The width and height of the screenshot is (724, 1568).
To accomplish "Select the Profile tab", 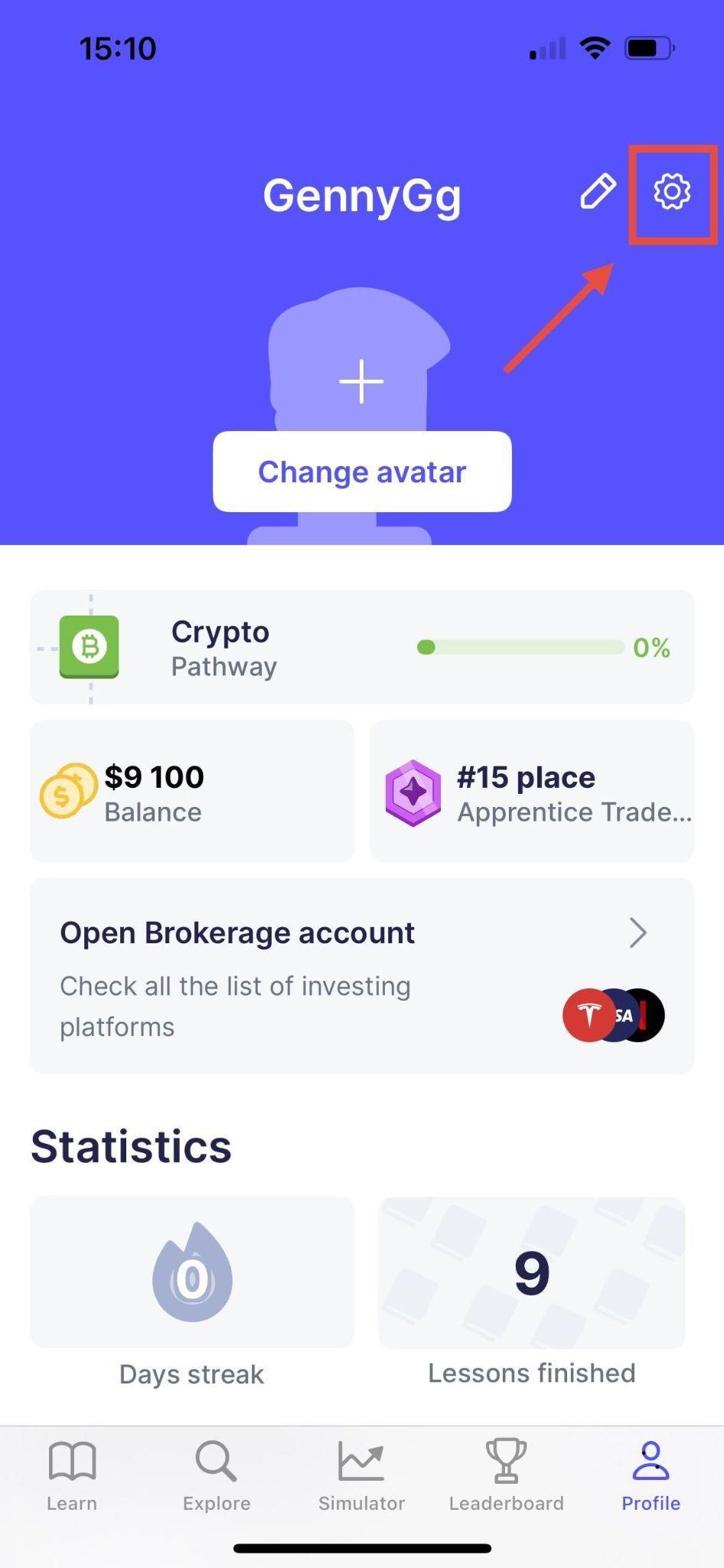I will (x=651, y=1475).
